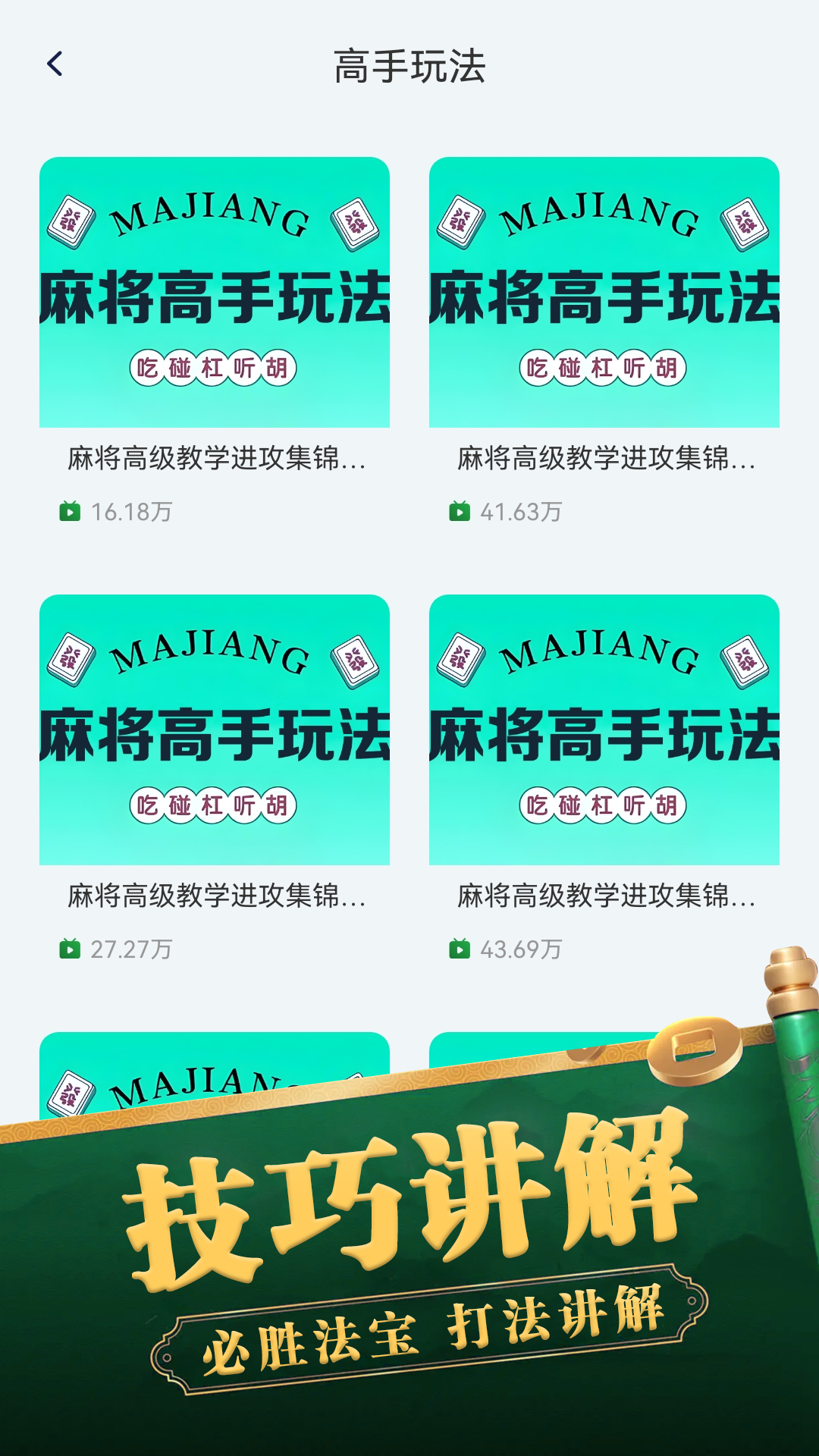Click the play-count icon under first video
The image size is (819, 1456).
click(71, 511)
